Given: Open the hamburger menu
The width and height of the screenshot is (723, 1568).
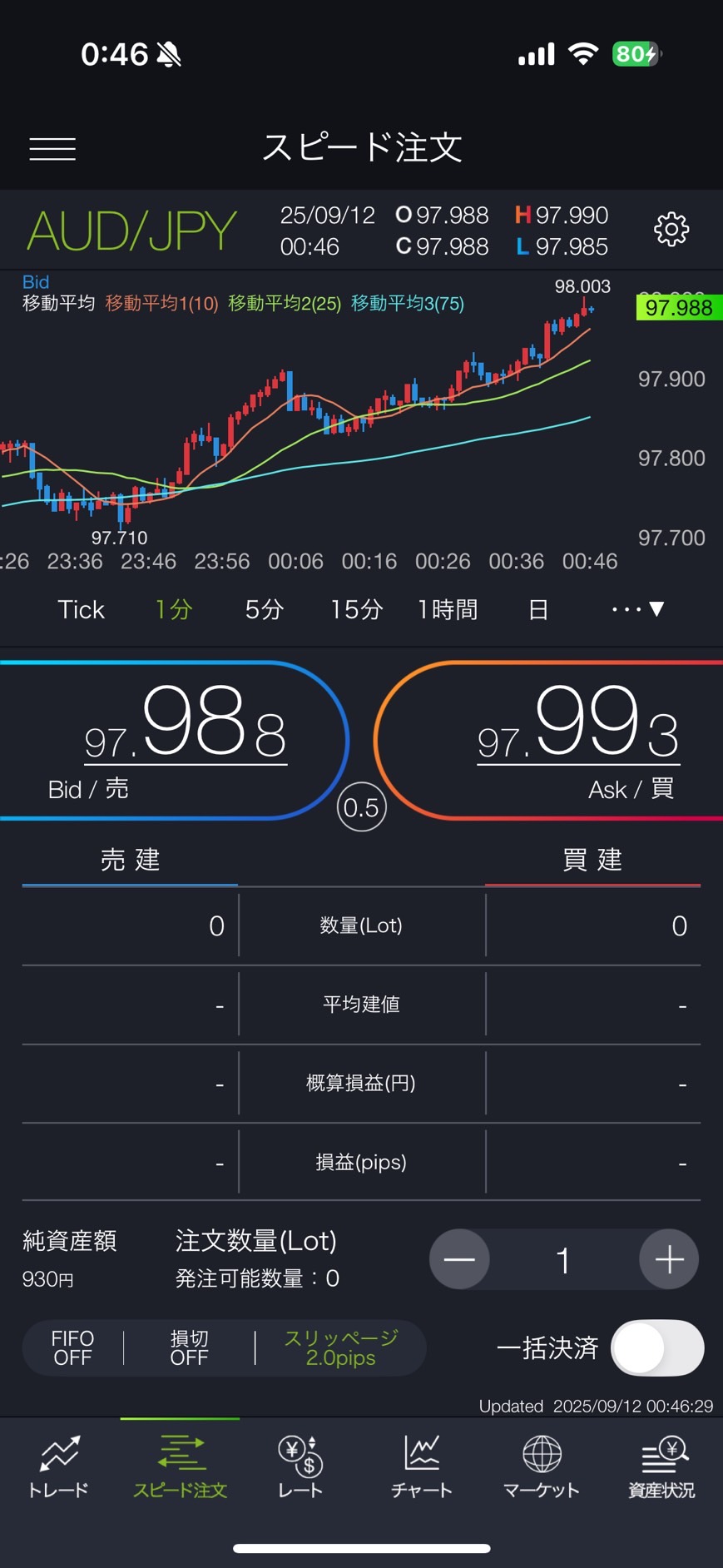Looking at the screenshot, I should pos(52,149).
